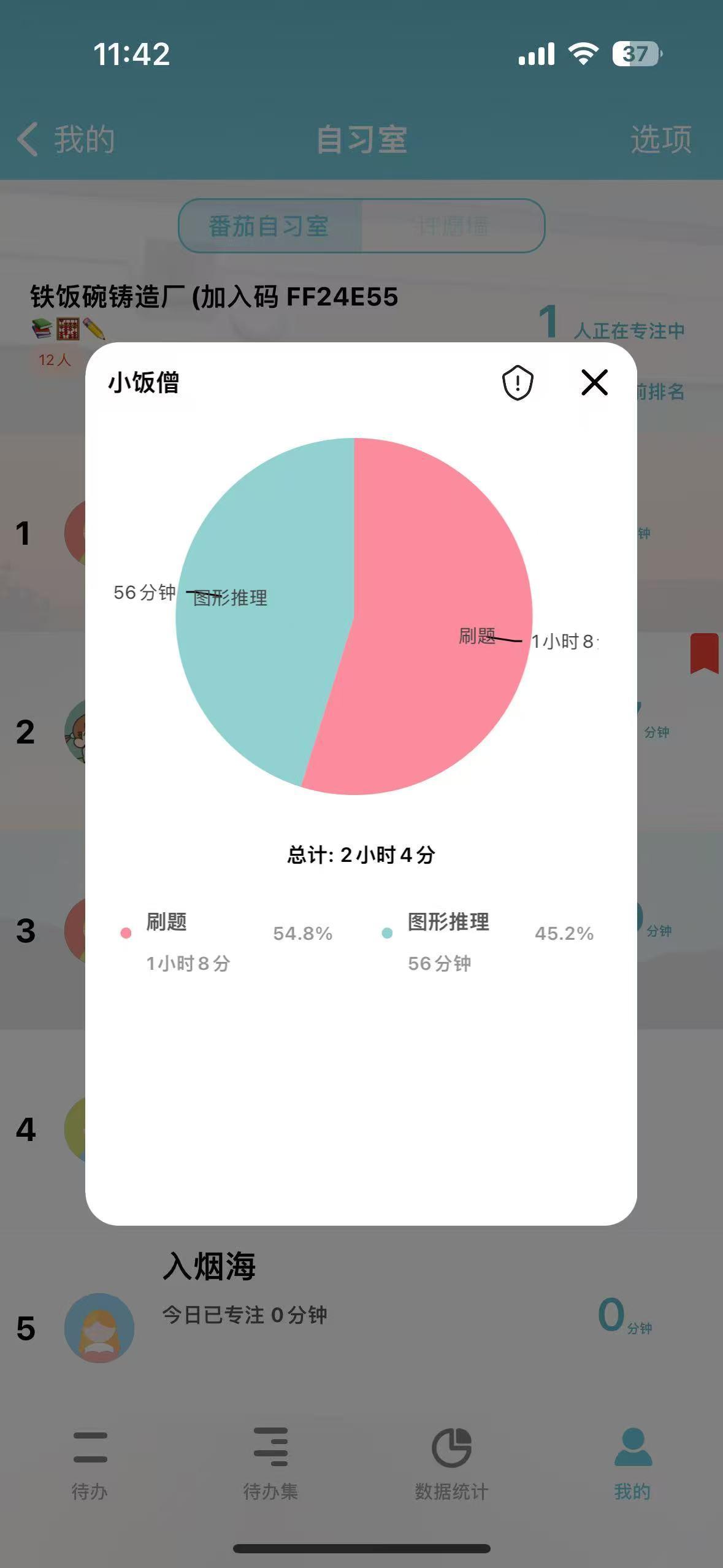Go back to 我的 page
This screenshot has width=723, height=1568.
(66, 139)
